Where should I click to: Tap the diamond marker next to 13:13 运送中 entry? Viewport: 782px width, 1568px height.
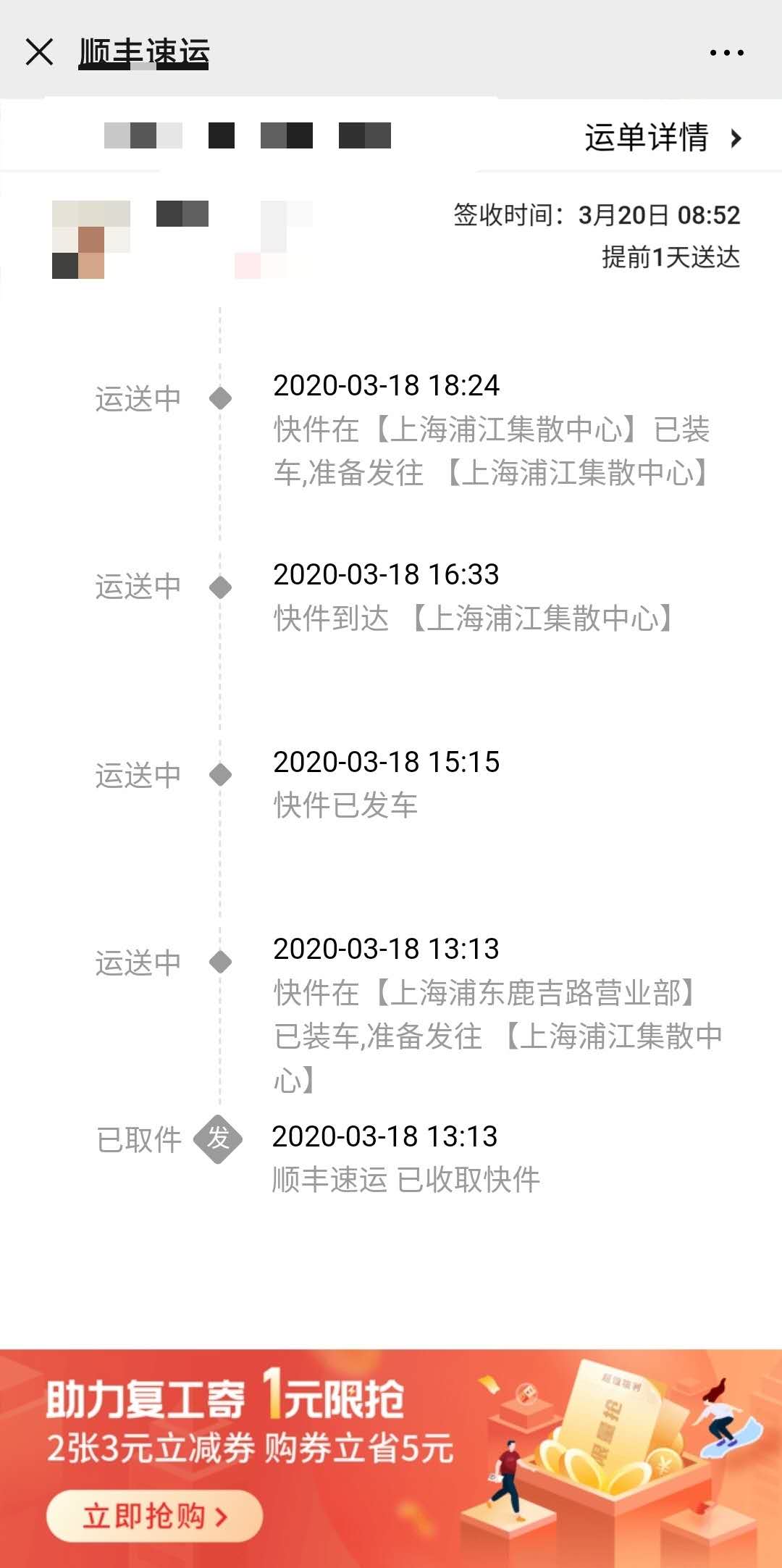[219, 961]
